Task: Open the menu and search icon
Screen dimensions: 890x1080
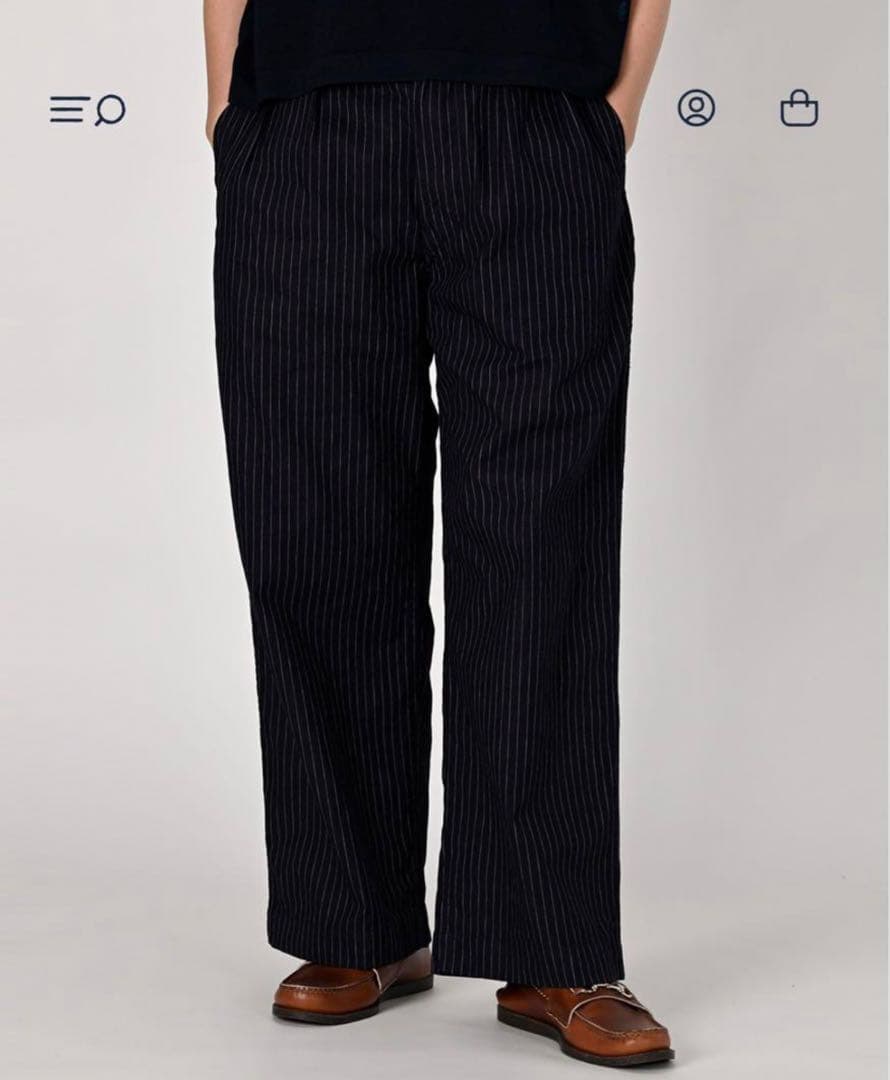Action: [x=87, y=109]
